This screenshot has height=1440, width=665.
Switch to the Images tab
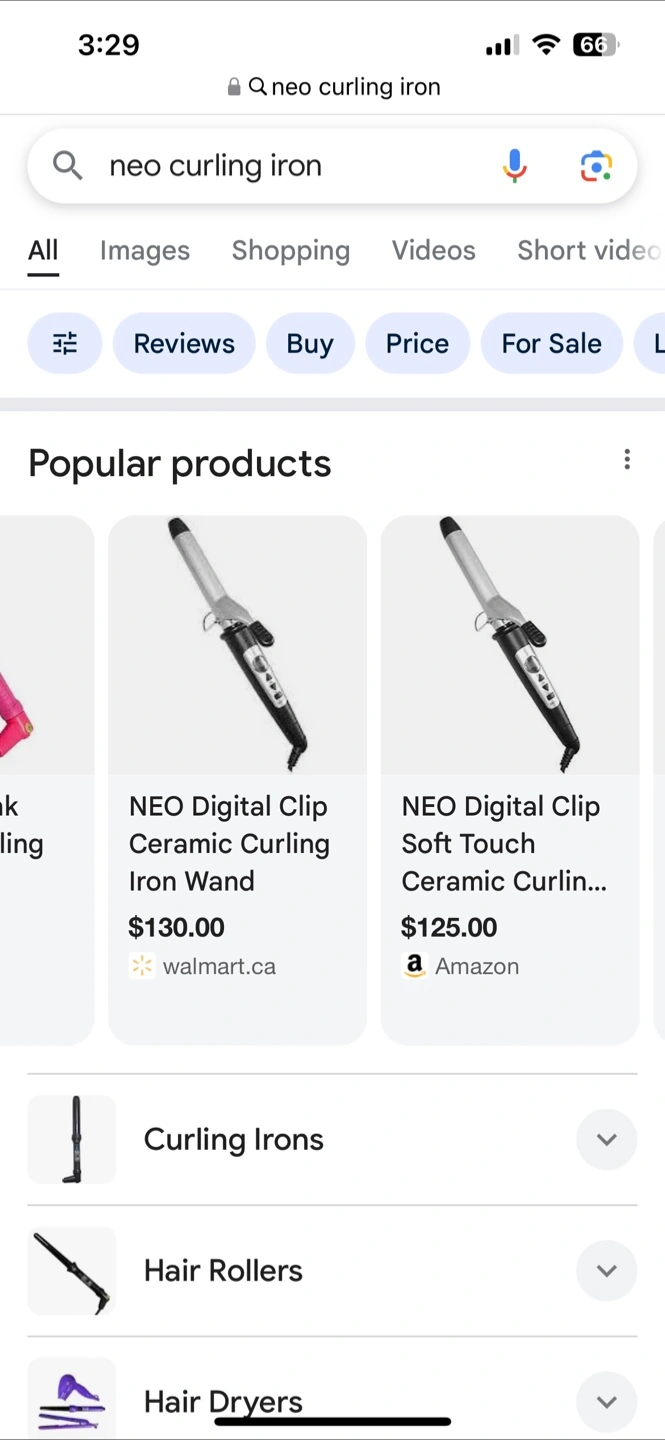click(x=144, y=251)
